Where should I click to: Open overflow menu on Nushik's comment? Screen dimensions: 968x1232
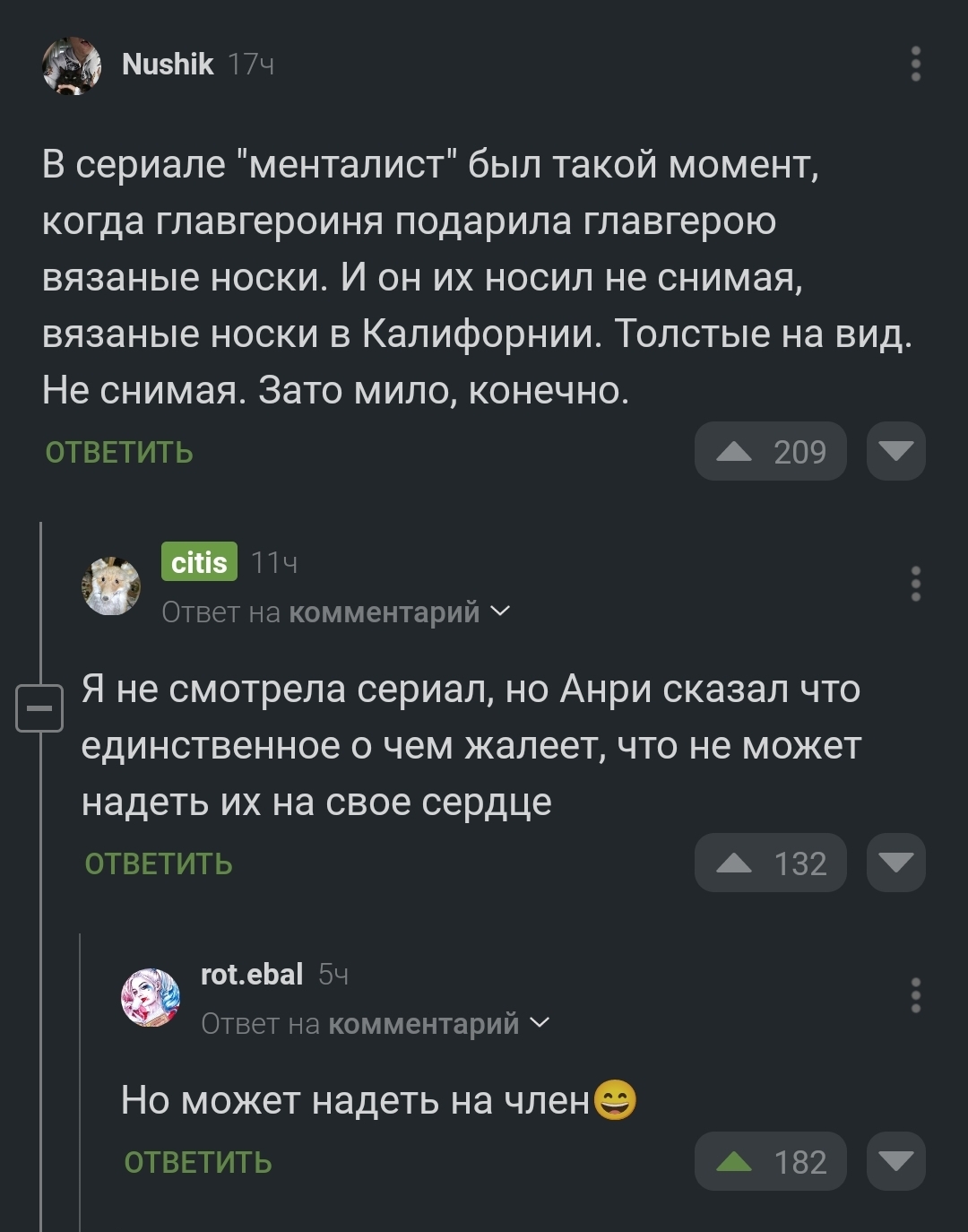[915, 65]
